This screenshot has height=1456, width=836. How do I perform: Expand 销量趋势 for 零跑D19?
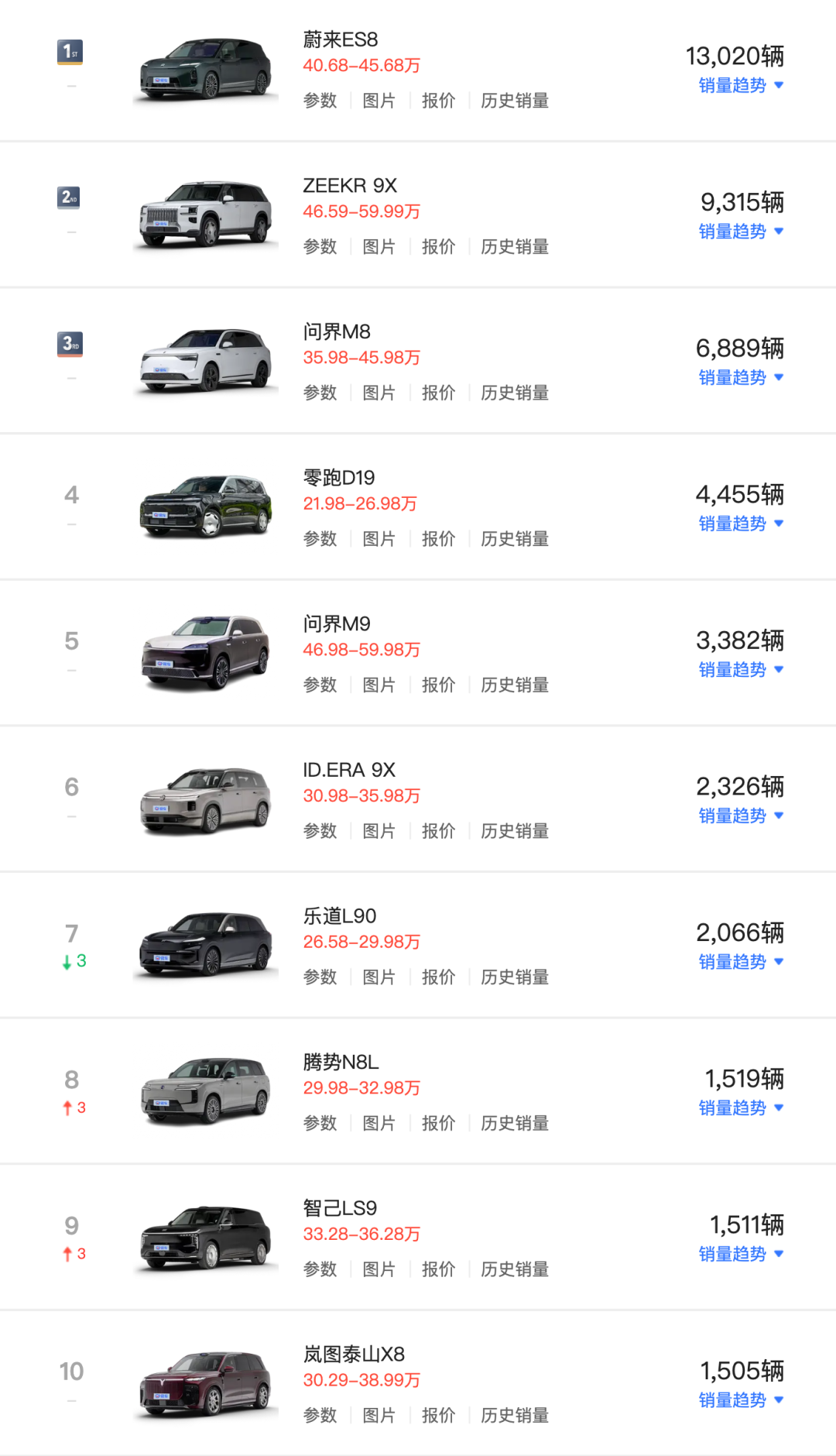(x=741, y=524)
